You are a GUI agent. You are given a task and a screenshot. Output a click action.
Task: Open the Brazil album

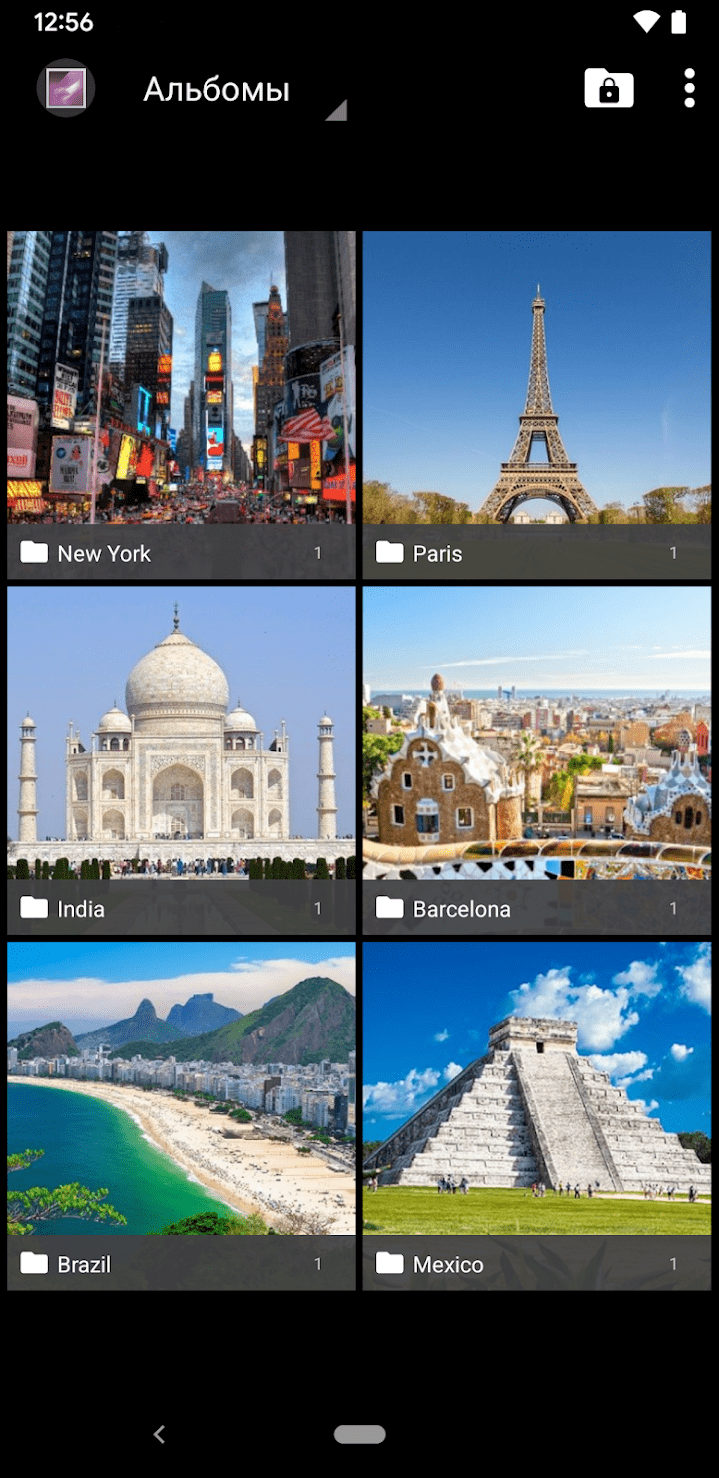point(181,1115)
